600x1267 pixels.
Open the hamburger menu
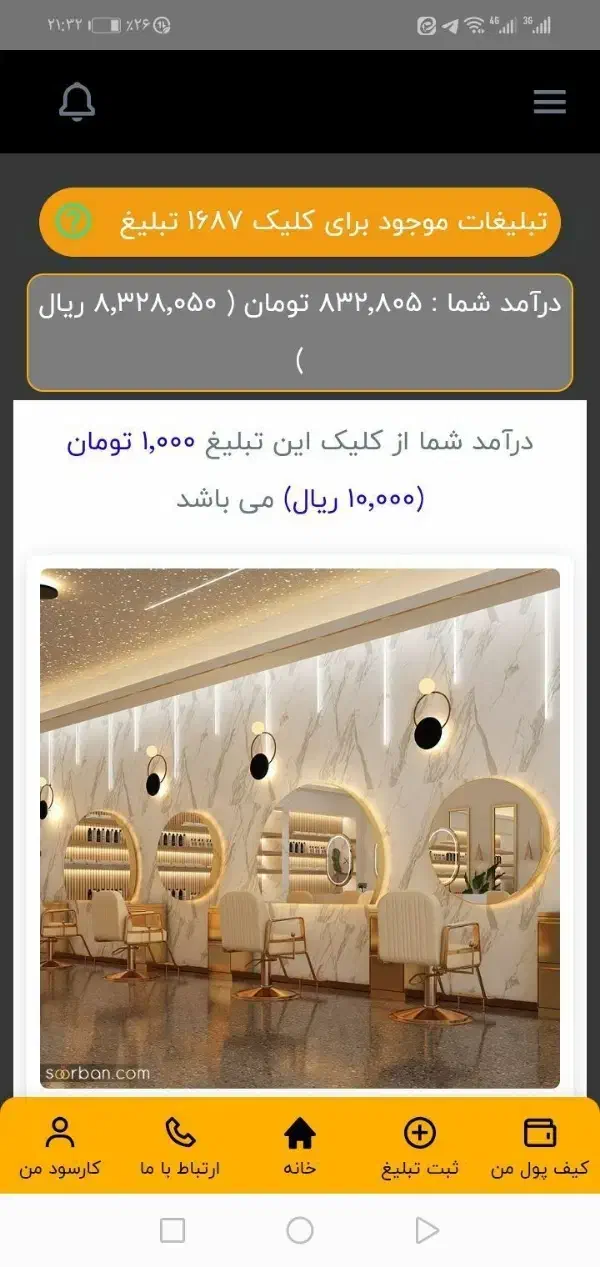pyautogui.click(x=549, y=102)
